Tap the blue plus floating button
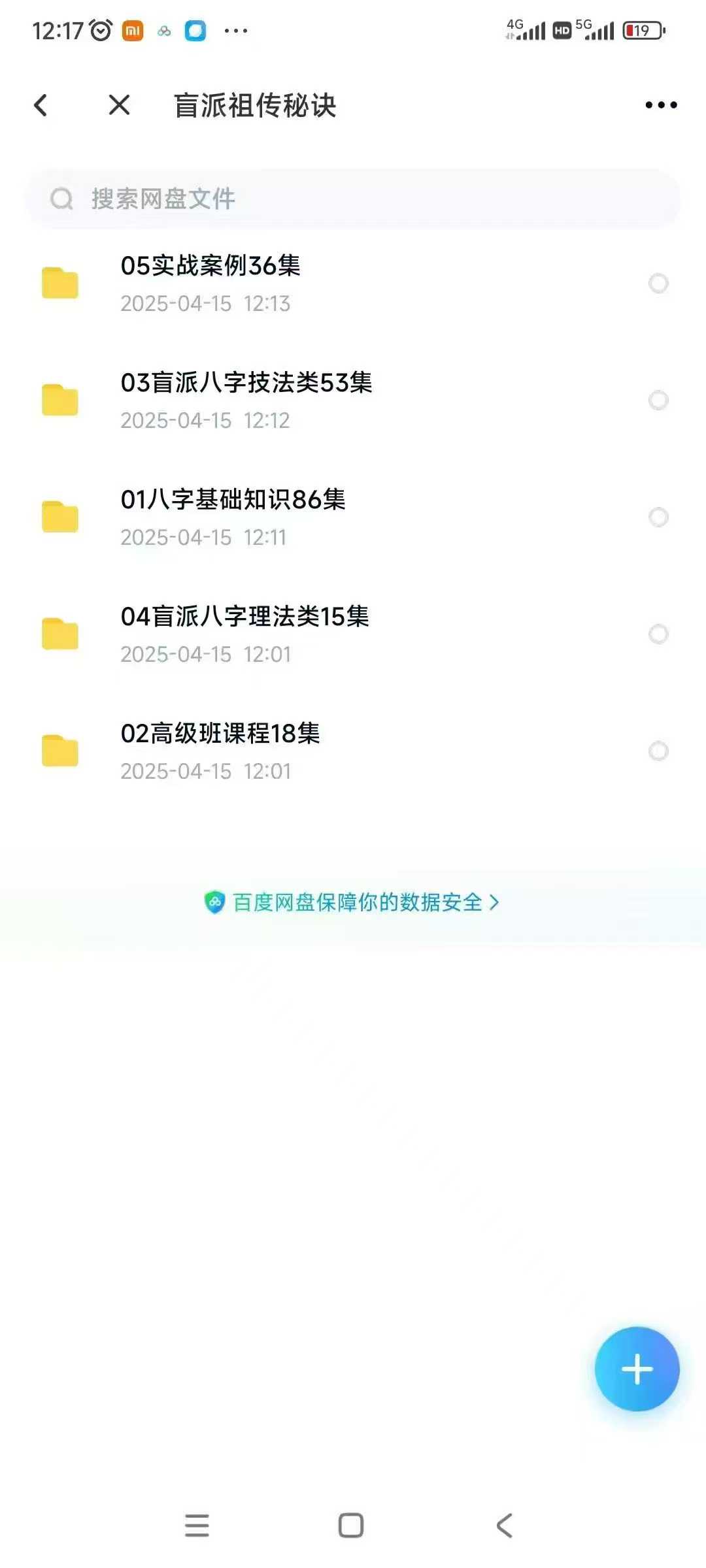Screen dimensions: 706x1568 coord(637,1369)
